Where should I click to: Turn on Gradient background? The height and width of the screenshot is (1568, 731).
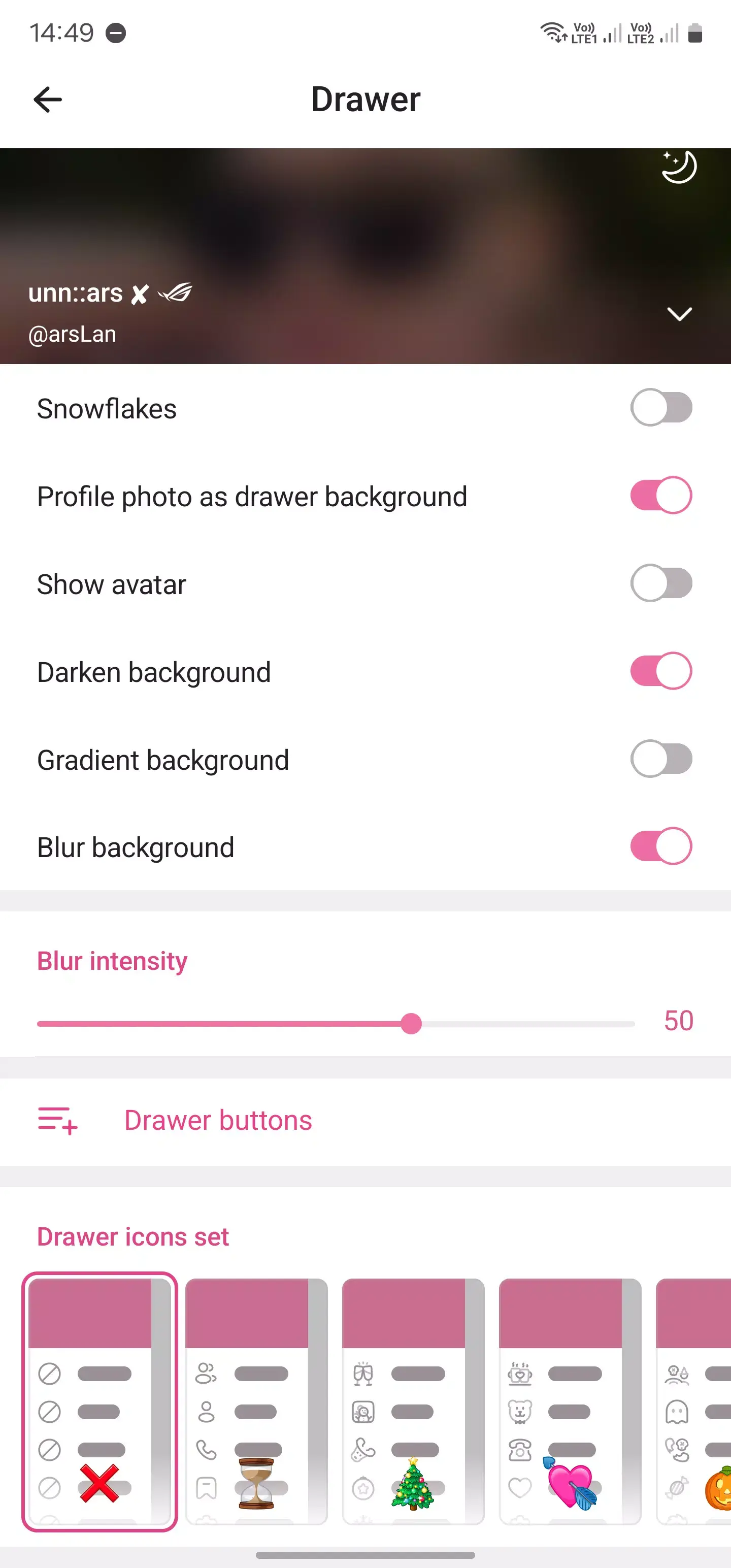point(661,759)
